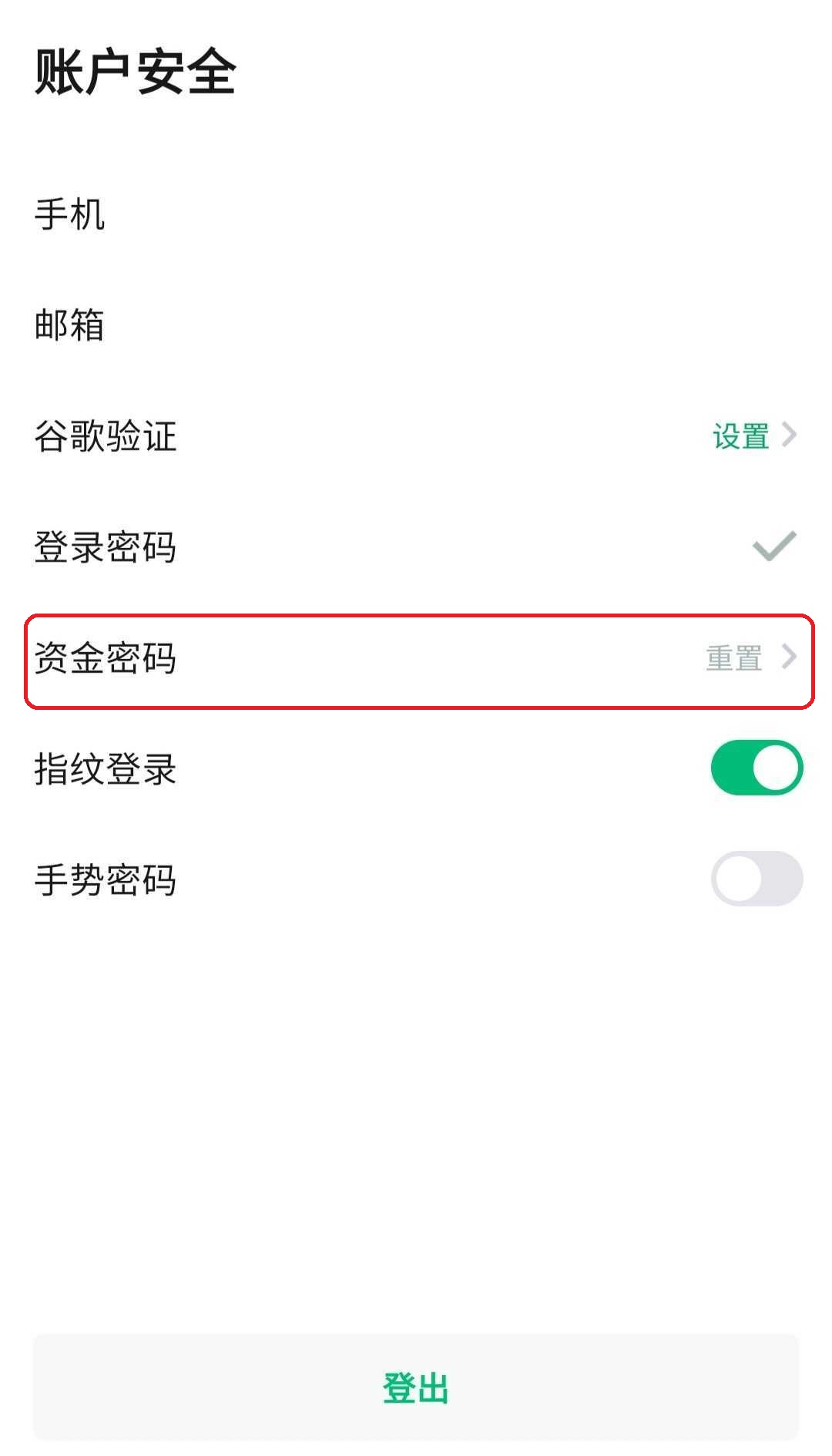This screenshot has width=832, height=1456.
Task: Open the 手机 (phone) settings row
Action: (416, 214)
